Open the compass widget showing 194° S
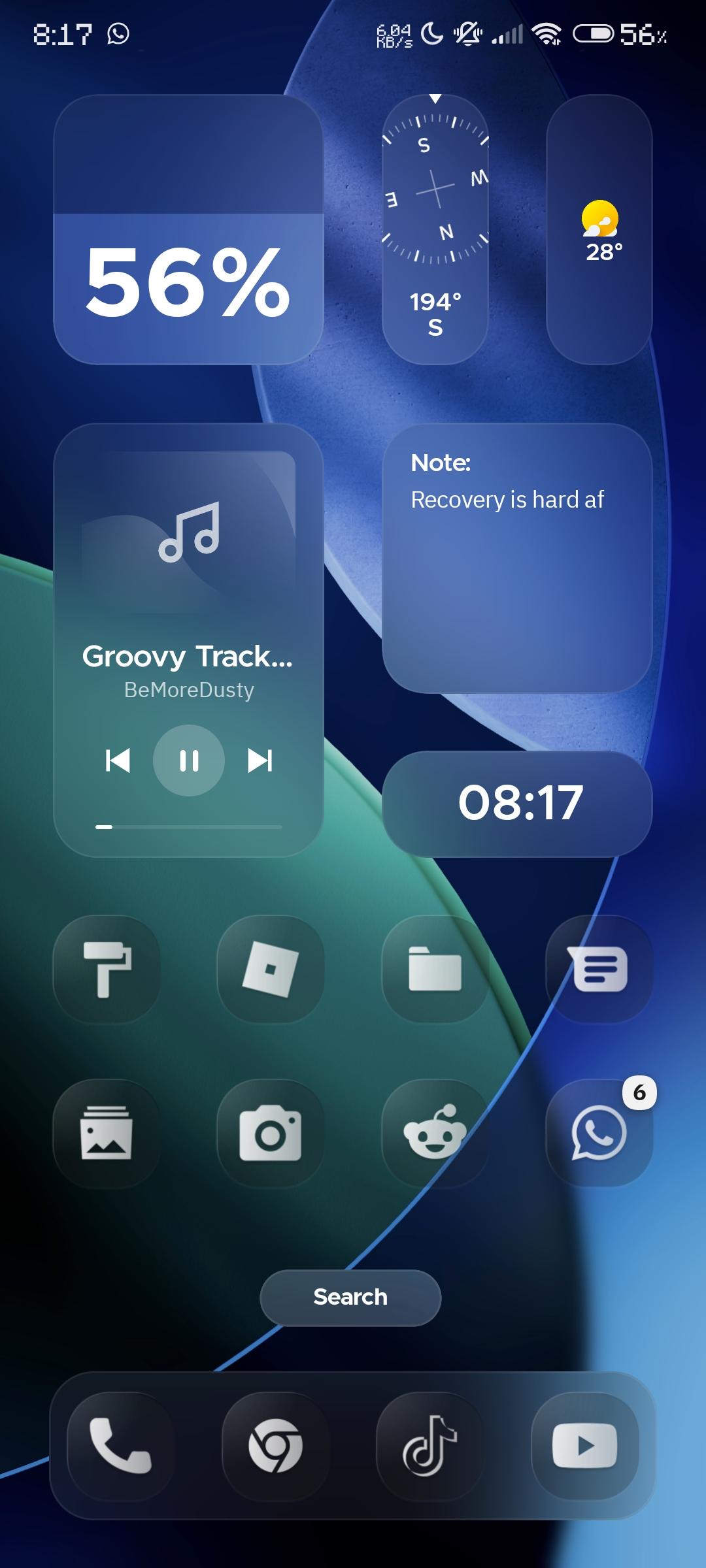 pos(435,229)
